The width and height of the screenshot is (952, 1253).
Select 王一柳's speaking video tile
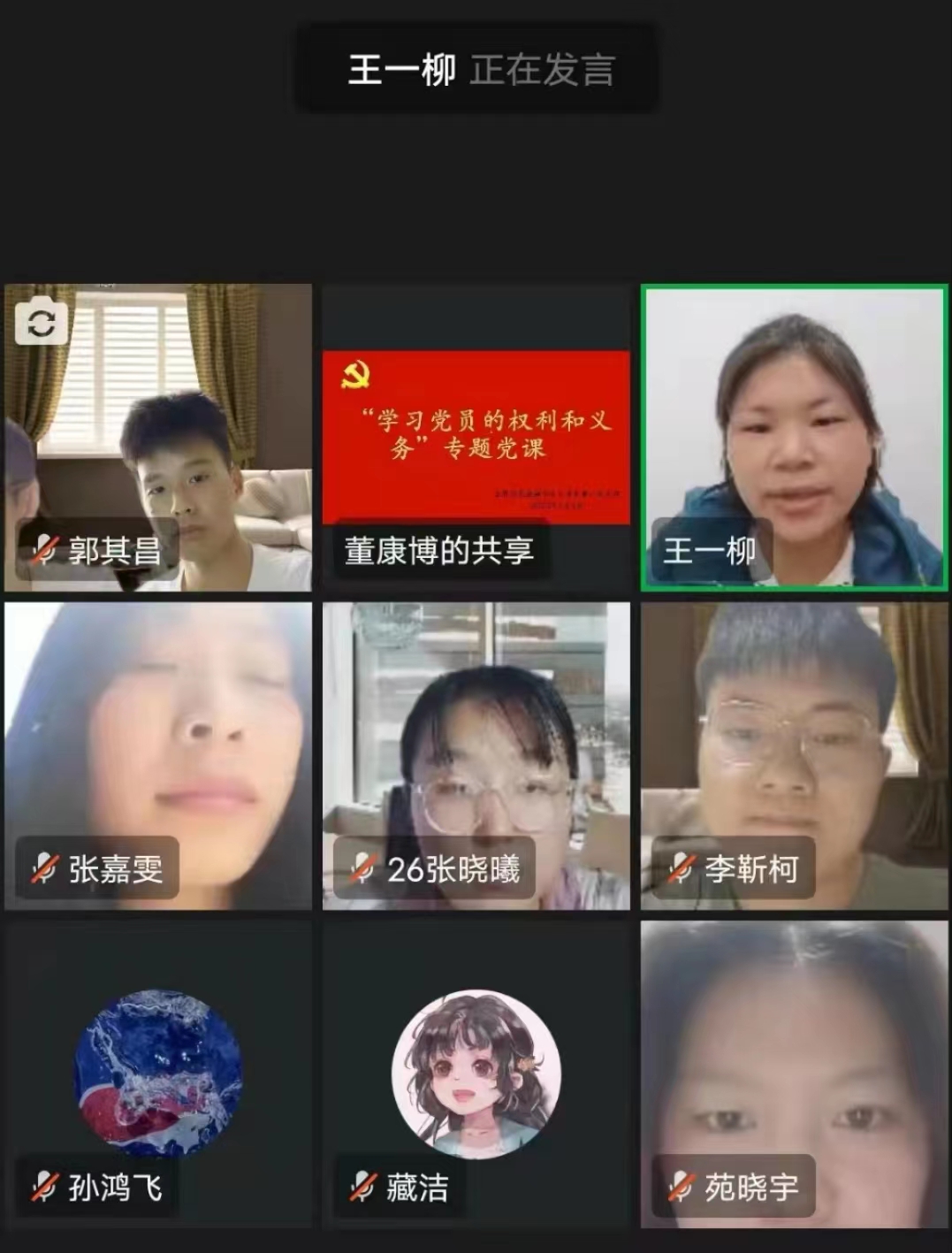point(794,438)
